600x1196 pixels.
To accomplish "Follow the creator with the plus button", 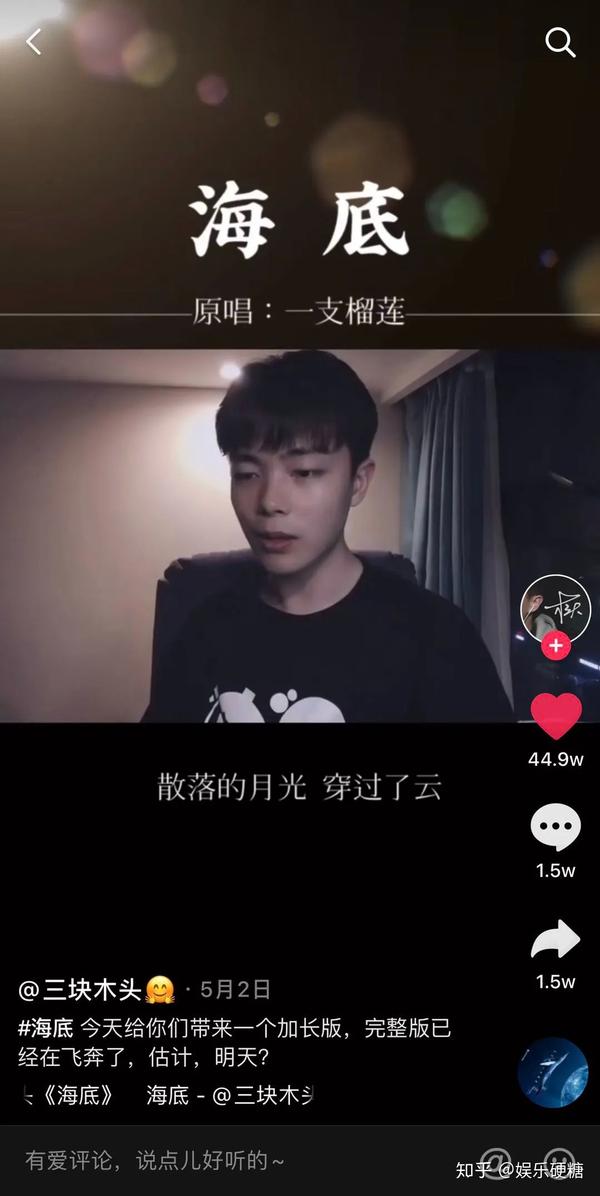I will click(x=556, y=646).
